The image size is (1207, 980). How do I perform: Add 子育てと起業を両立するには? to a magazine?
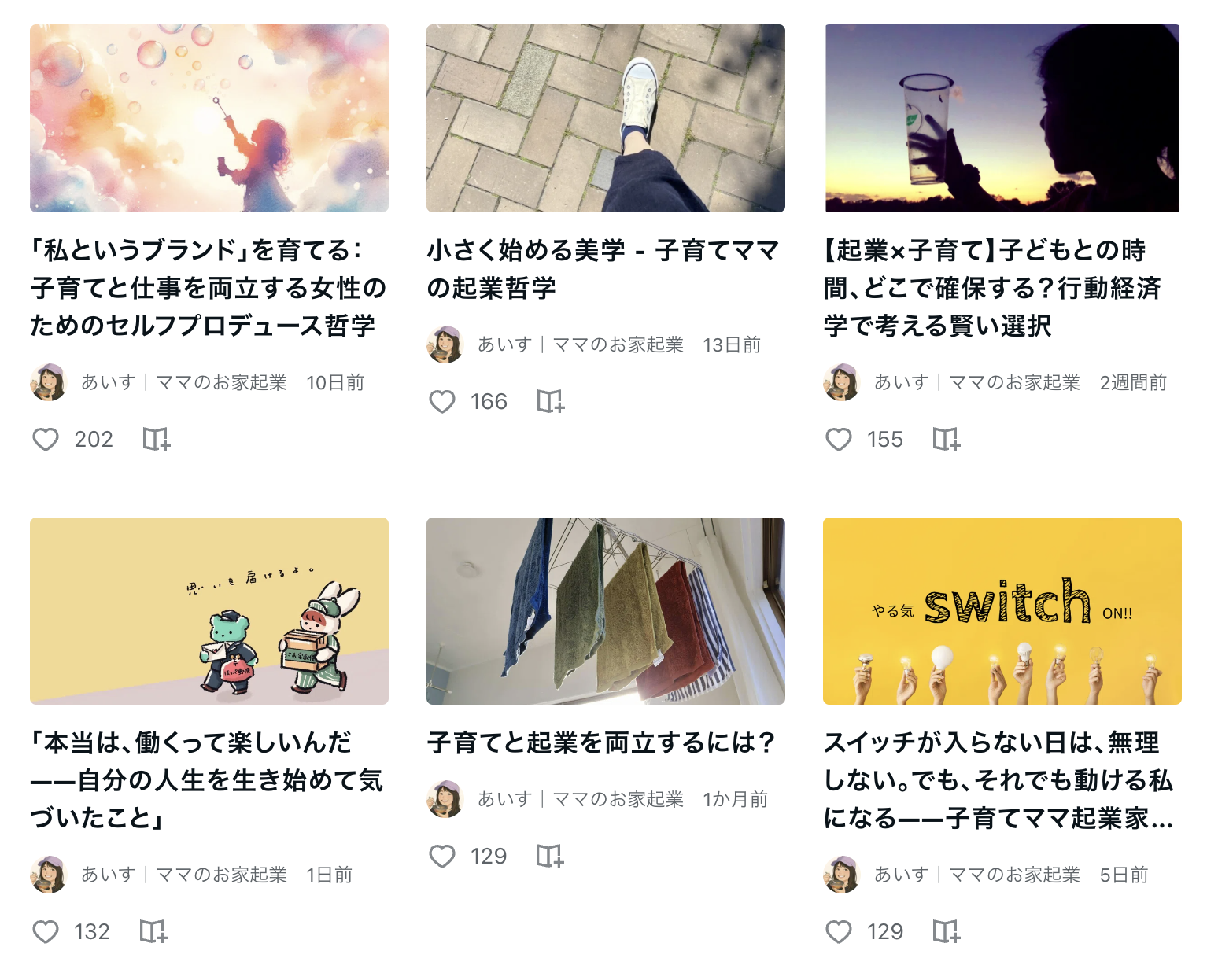point(550,857)
